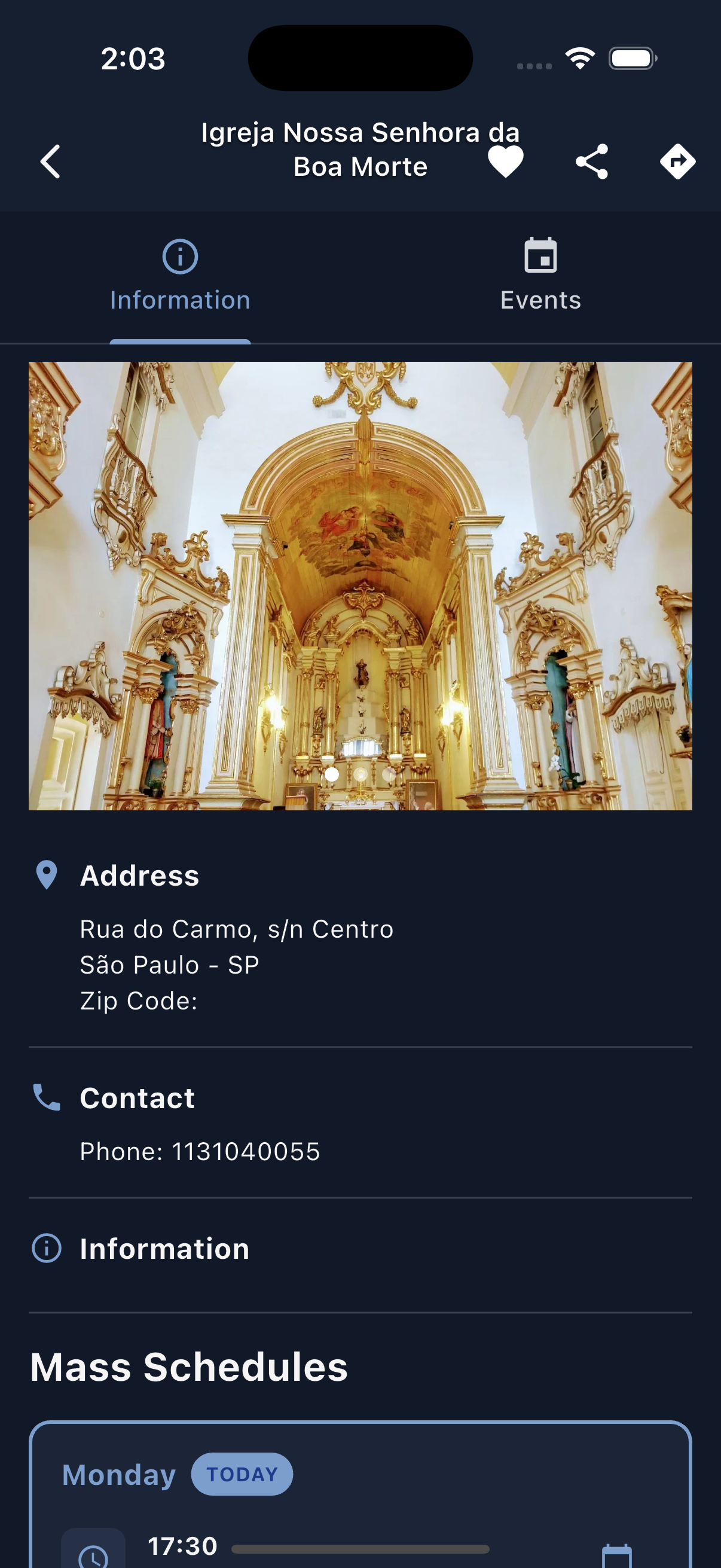The height and width of the screenshot is (1568, 721).
Task: Toggle the heart to favorite this church
Action: [505, 161]
